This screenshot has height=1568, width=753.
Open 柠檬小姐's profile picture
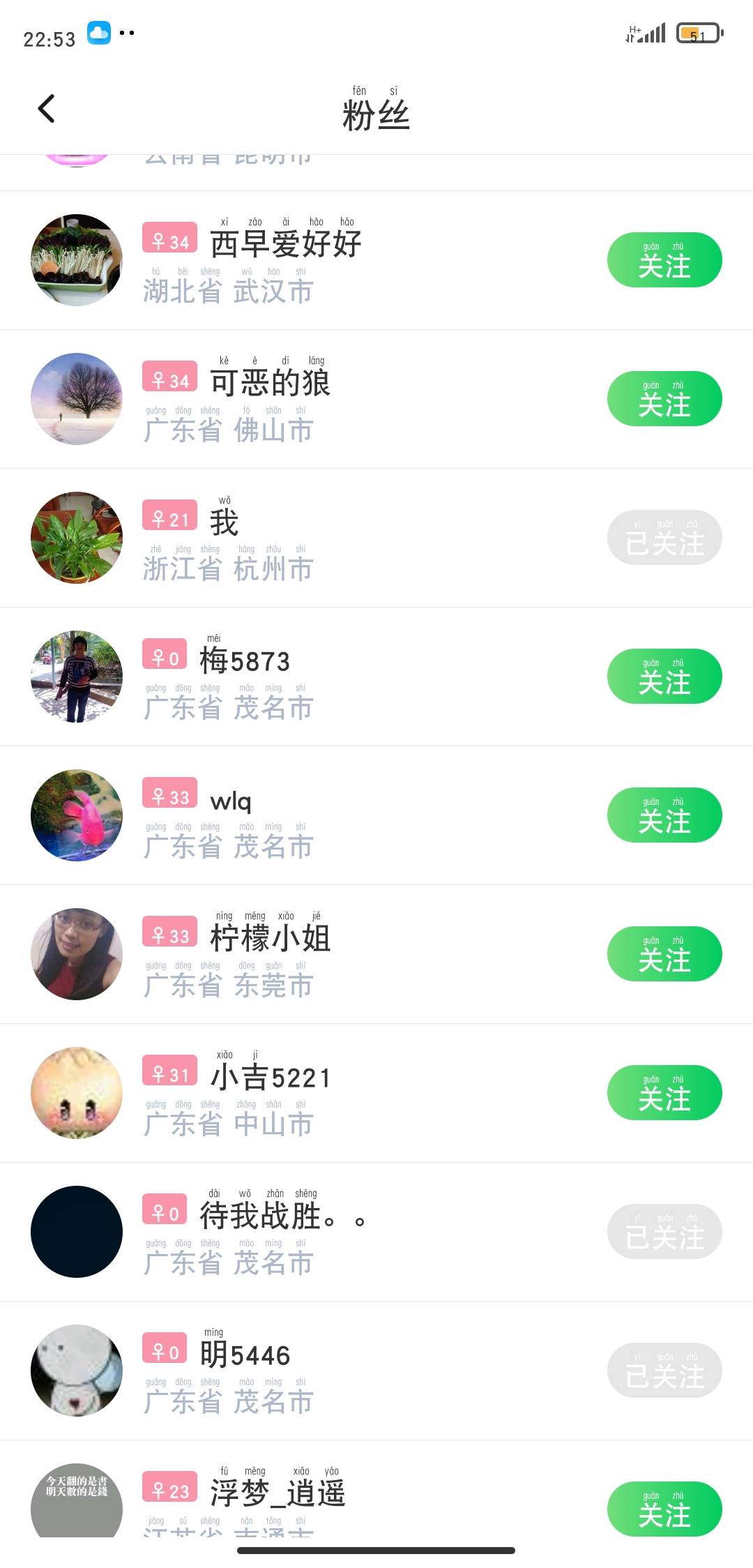pos(77,954)
